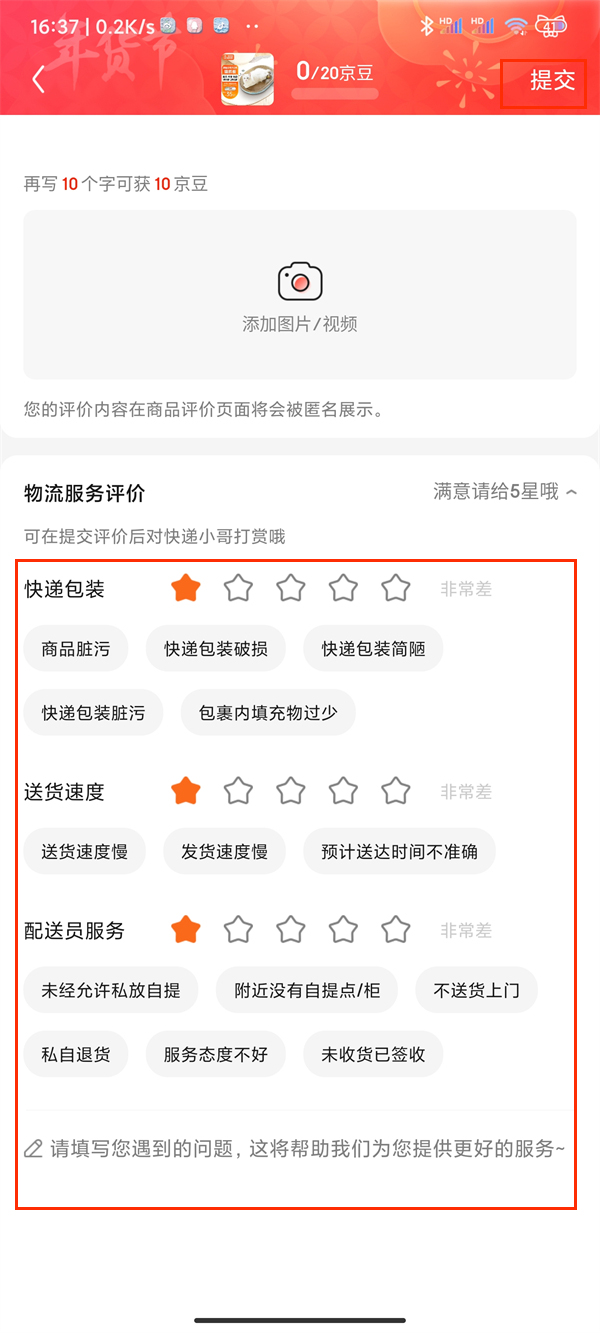Add a picture or video via camera box
This screenshot has width=600, height=1333.
(299, 295)
